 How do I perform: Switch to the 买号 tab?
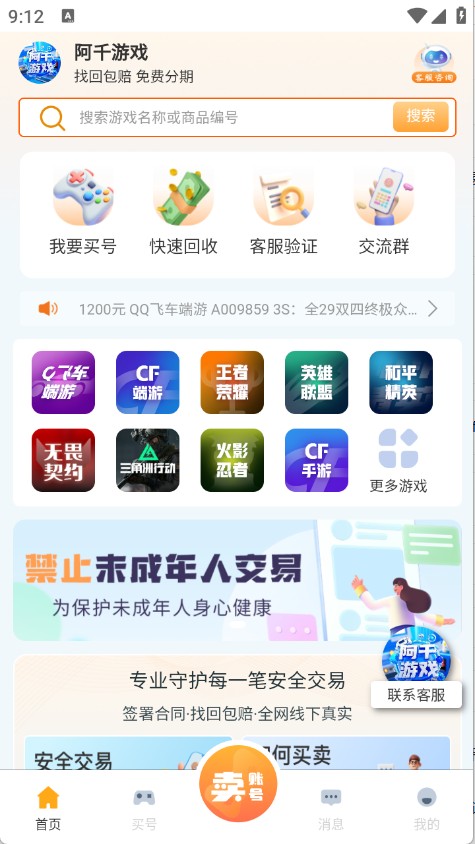[x=144, y=809]
